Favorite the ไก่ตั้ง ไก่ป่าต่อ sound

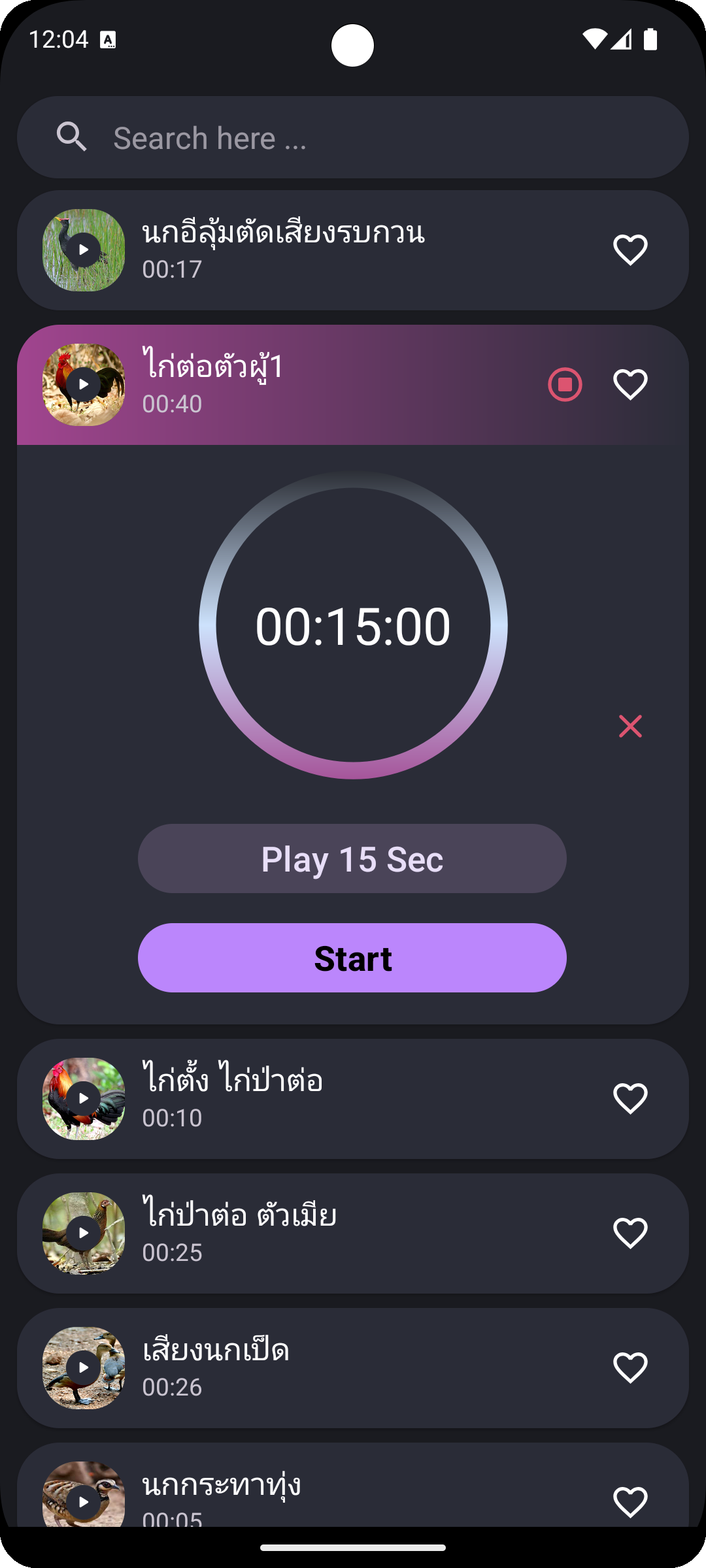pyautogui.click(x=630, y=1098)
